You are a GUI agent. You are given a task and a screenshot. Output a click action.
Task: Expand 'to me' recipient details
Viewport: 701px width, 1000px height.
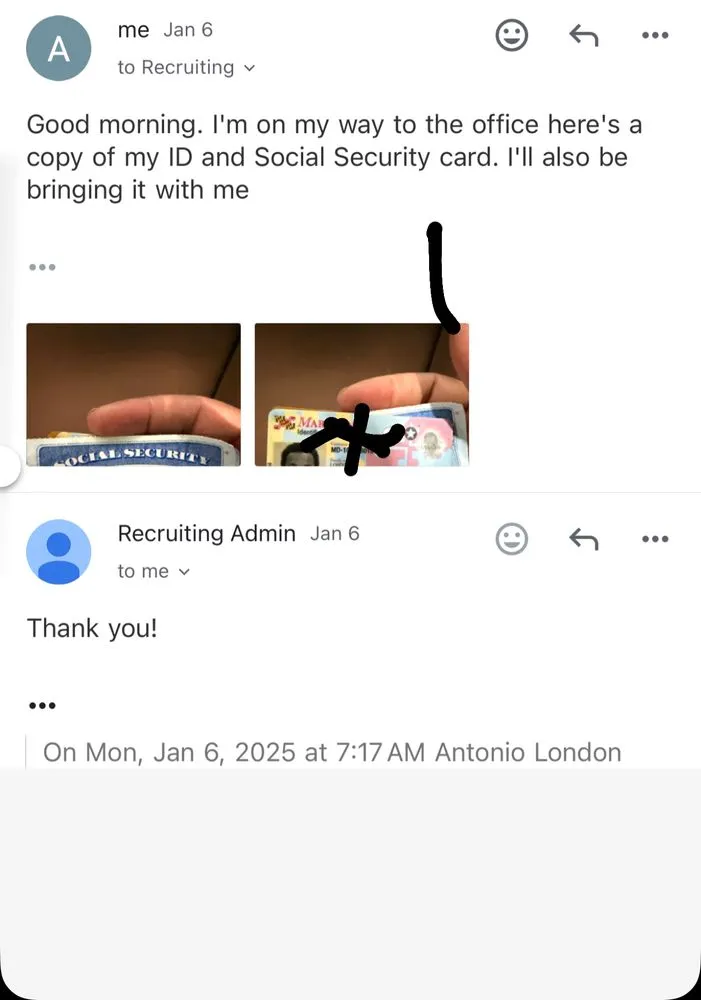point(153,571)
